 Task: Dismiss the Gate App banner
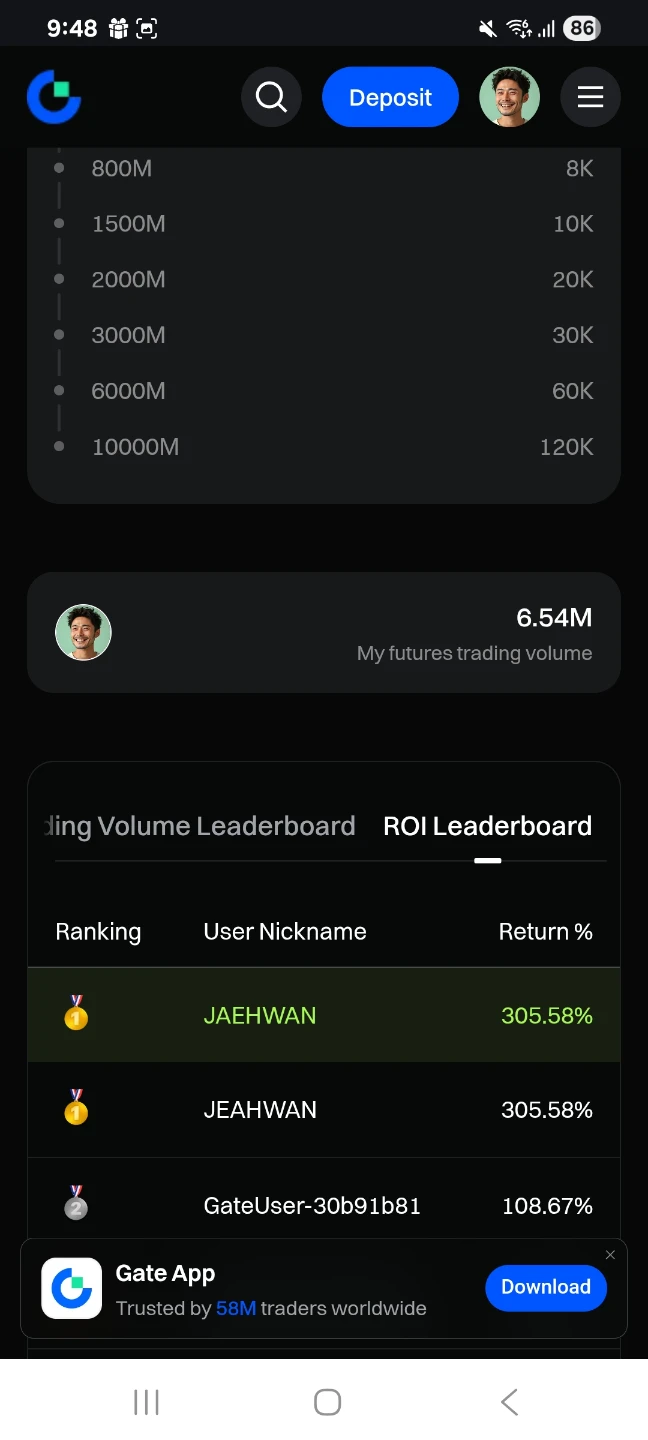pos(610,1255)
